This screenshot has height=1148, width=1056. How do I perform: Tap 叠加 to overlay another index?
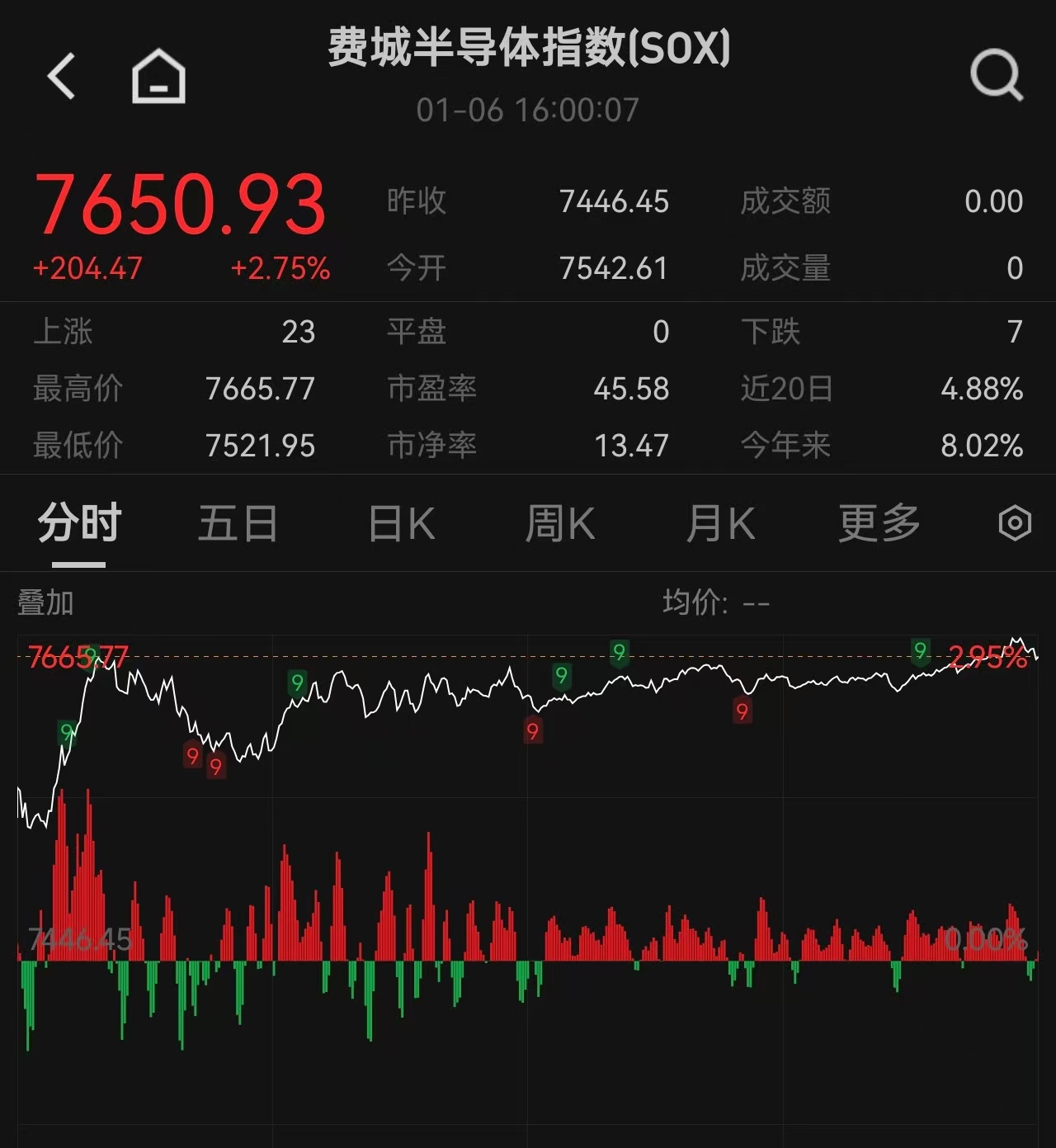(x=46, y=602)
